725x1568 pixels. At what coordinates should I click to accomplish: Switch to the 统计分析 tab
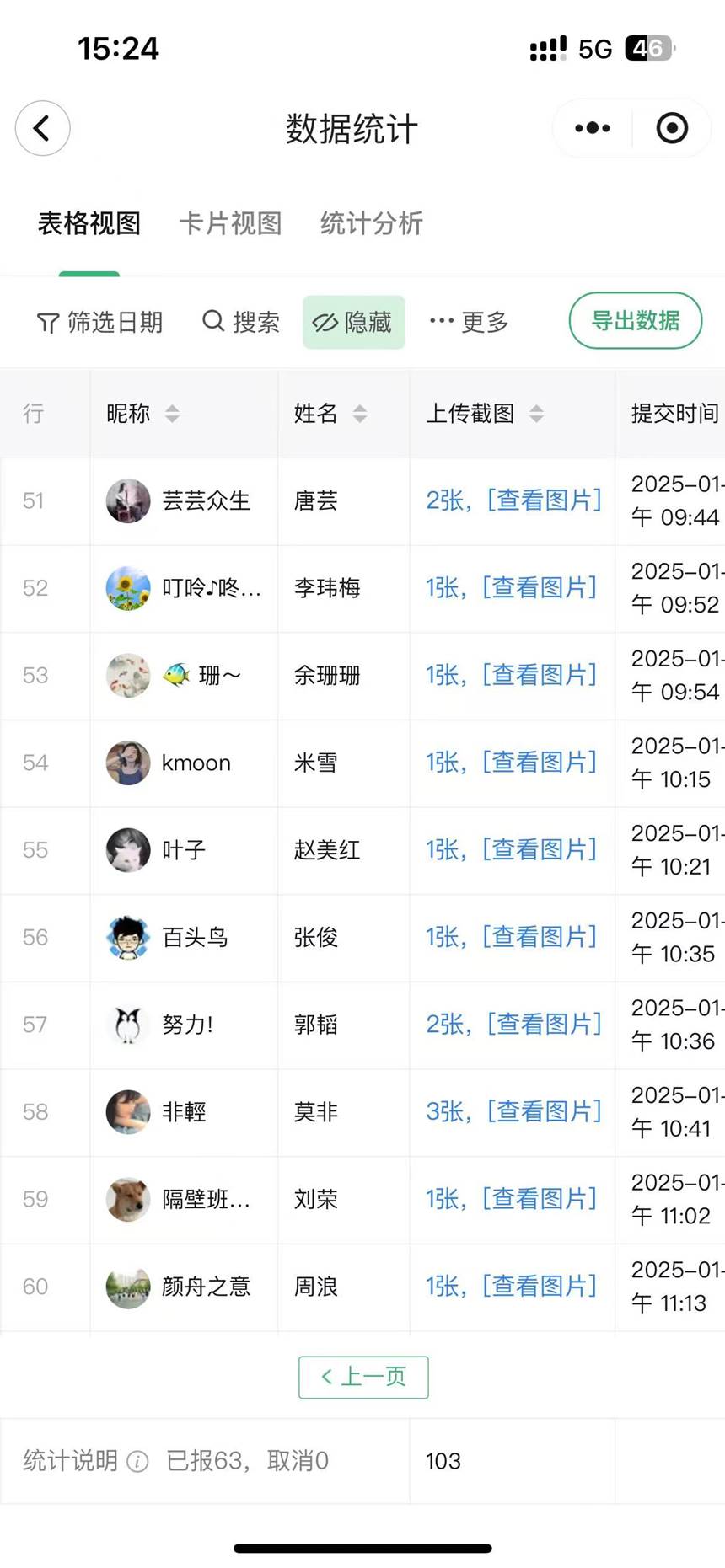[x=371, y=223]
